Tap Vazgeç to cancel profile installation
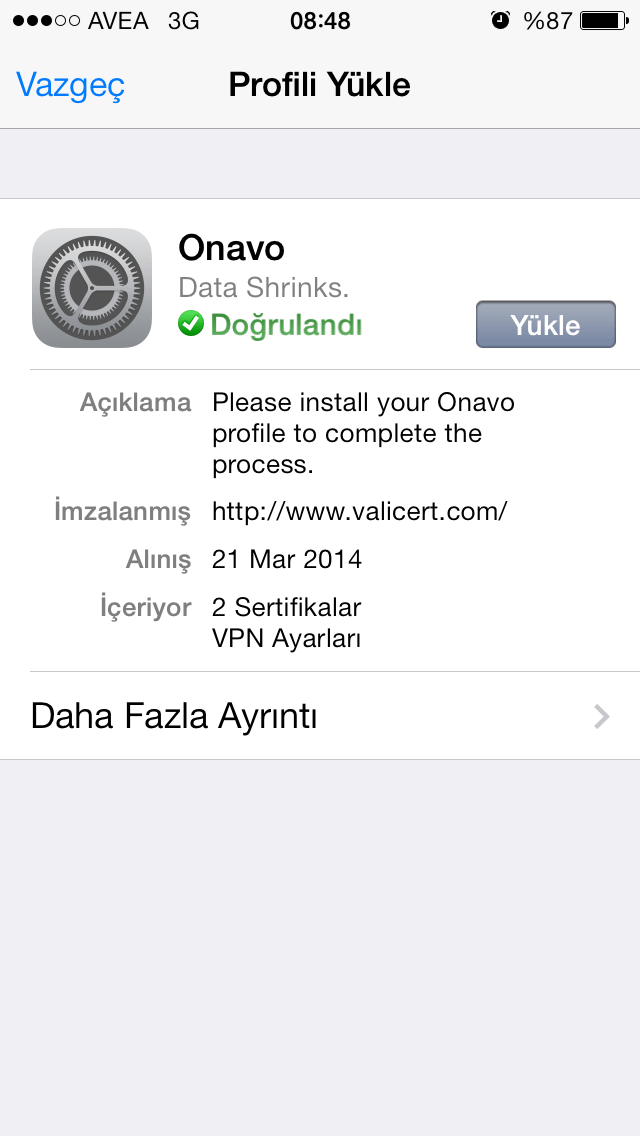 coord(70,85)
